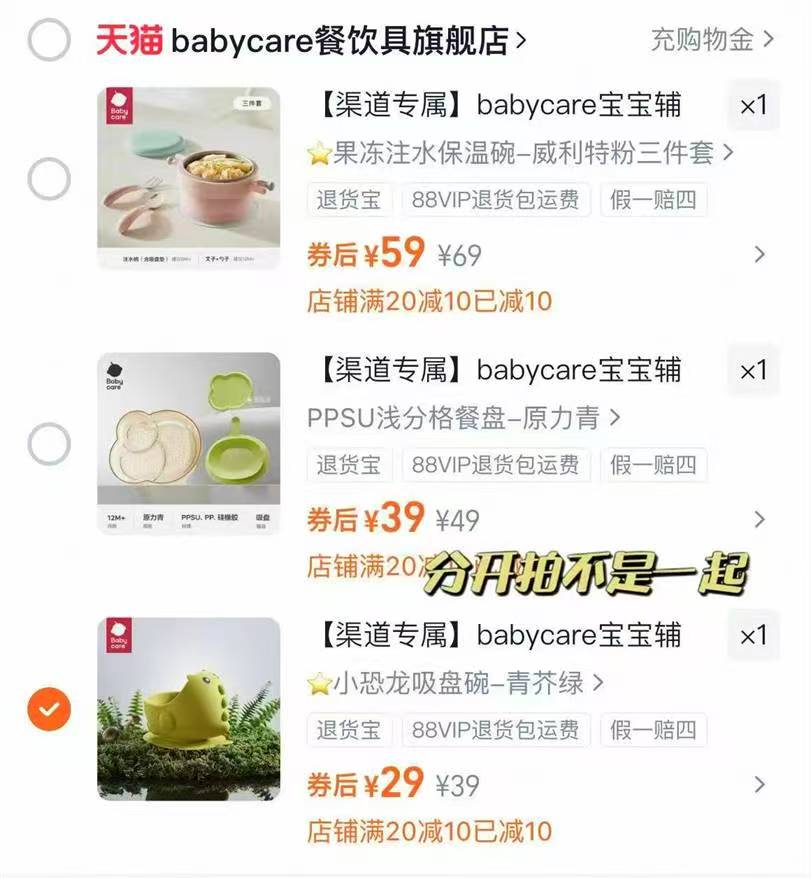Check the 果冻注水保温碗 product checkbox
Image resolution: width=811 pixels, height=878 pixels.
coord(47,178)
